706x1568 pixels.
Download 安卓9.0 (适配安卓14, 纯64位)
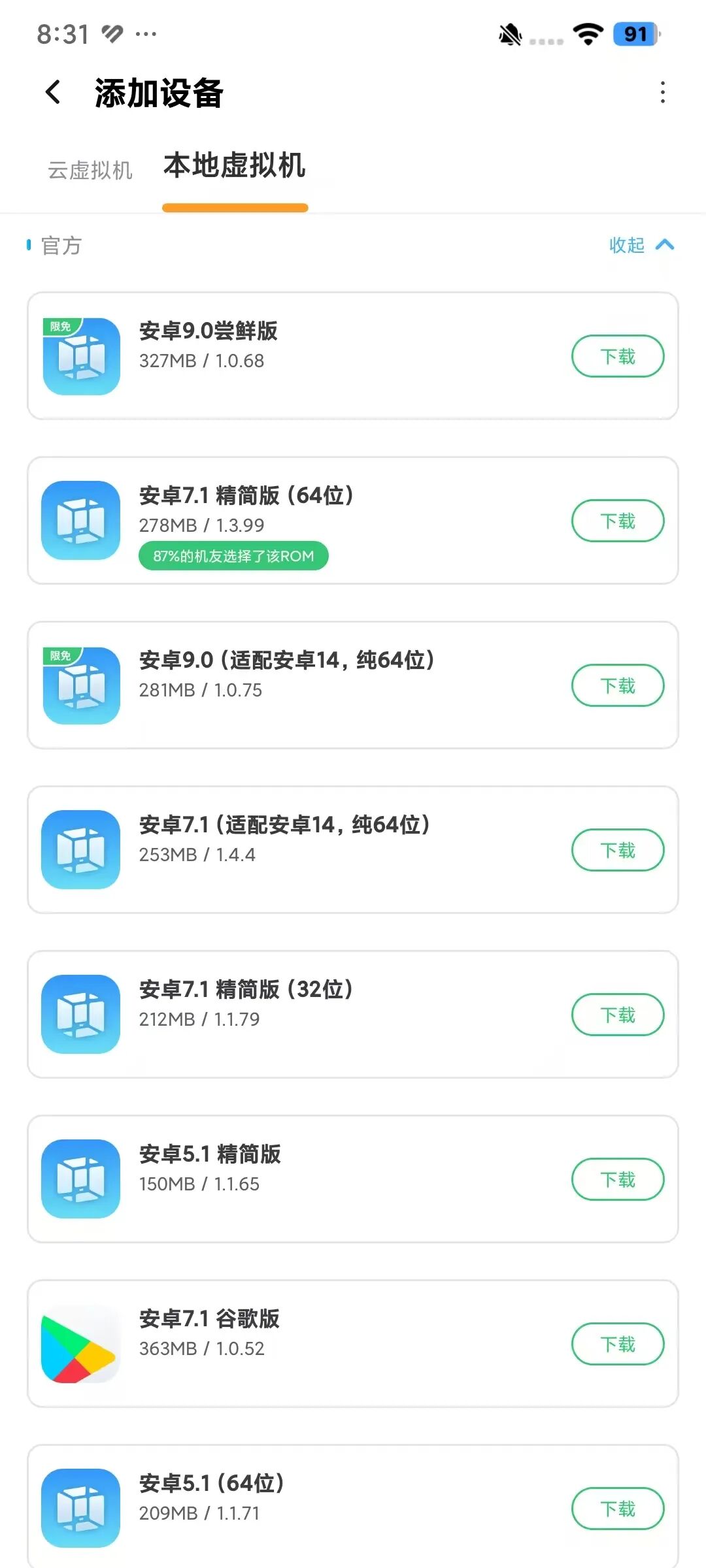(618, 685)
